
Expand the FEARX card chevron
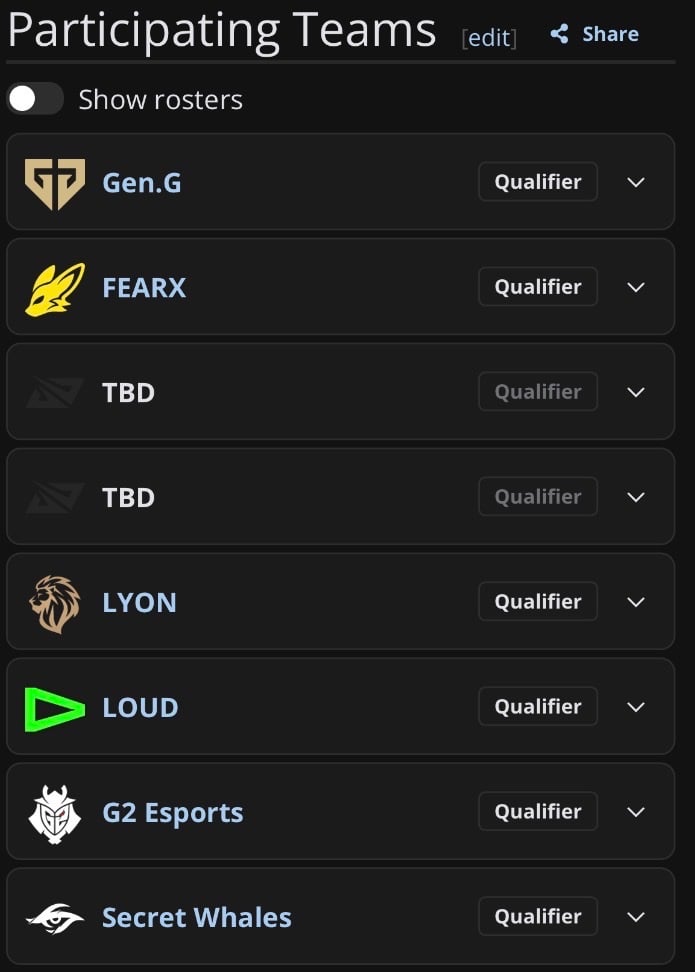click(636, 287)
